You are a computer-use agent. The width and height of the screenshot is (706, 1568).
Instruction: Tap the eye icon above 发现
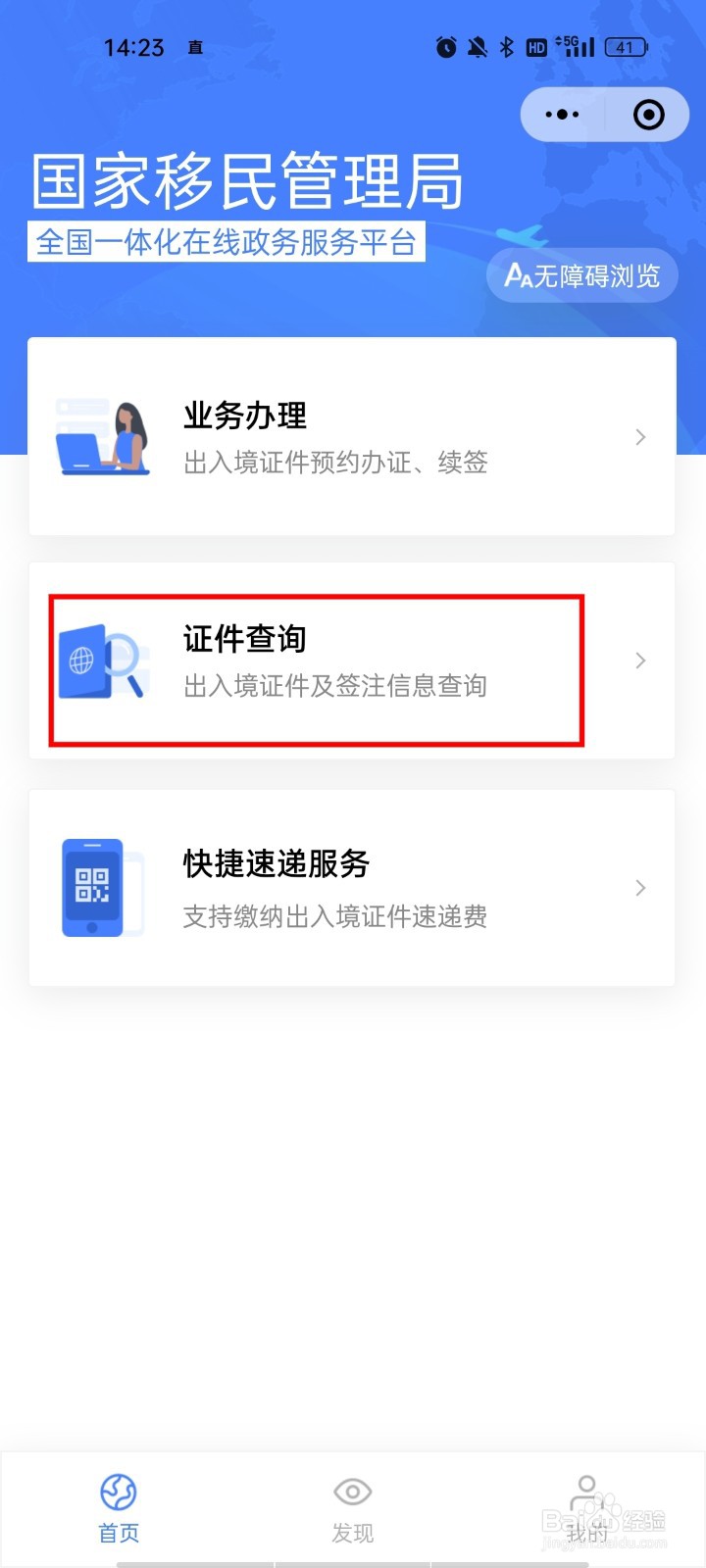point(351,1491)
